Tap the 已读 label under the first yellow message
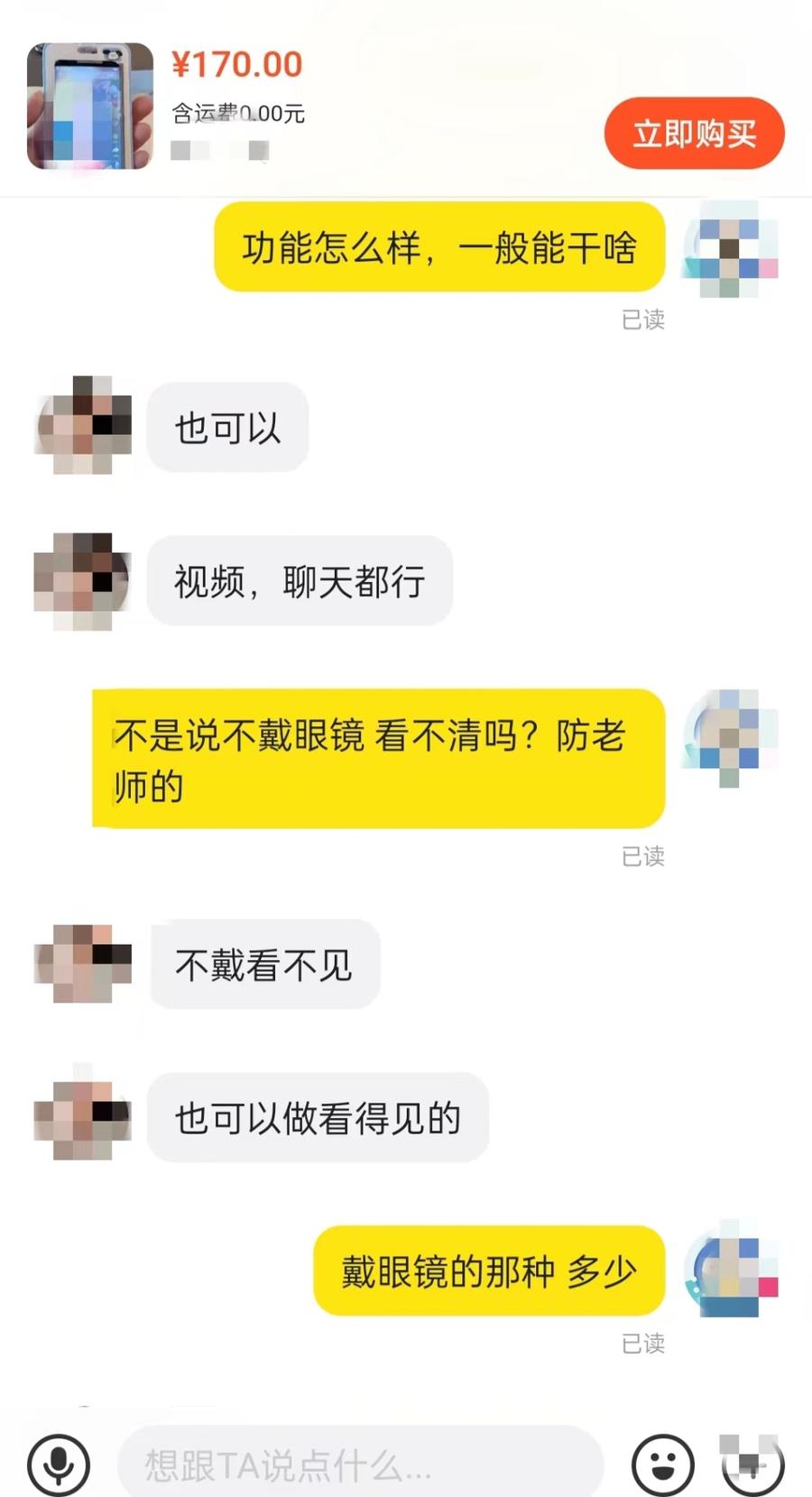This screenshot has width=812, height=1497. click(x=641, y=318)
